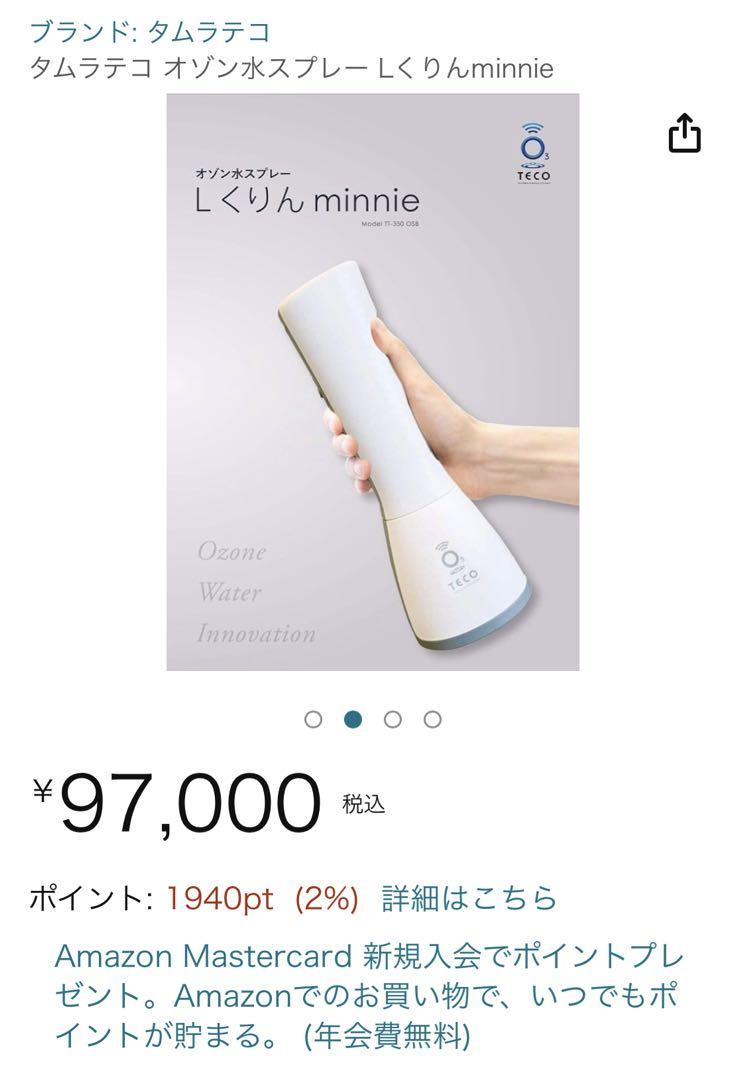Viewport: 746px width, 1080px height.
Task: Jump to the third product image dot
Action: (x=392, y=719)
